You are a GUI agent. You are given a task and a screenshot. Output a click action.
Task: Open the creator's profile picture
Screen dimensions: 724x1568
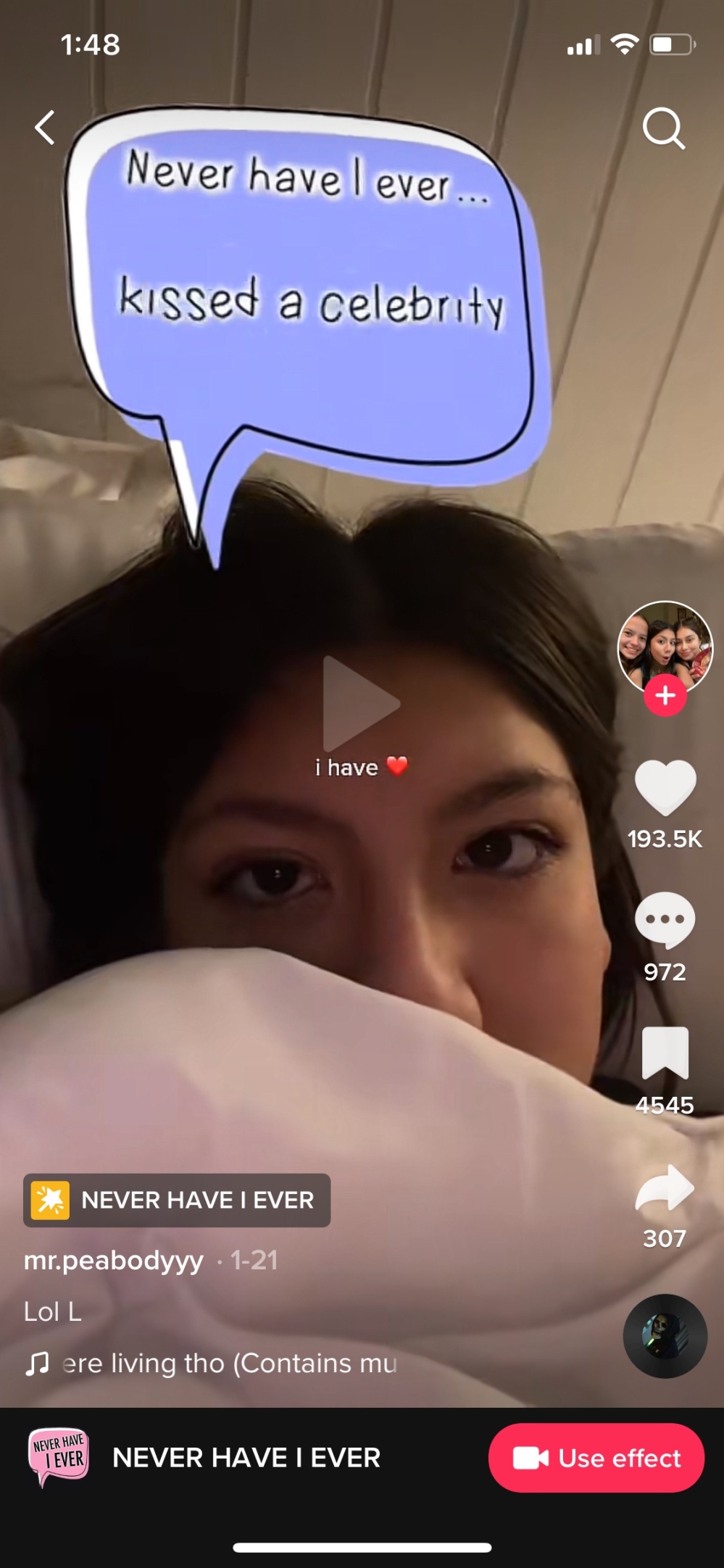pyautogui.click(x=665, y=645)
